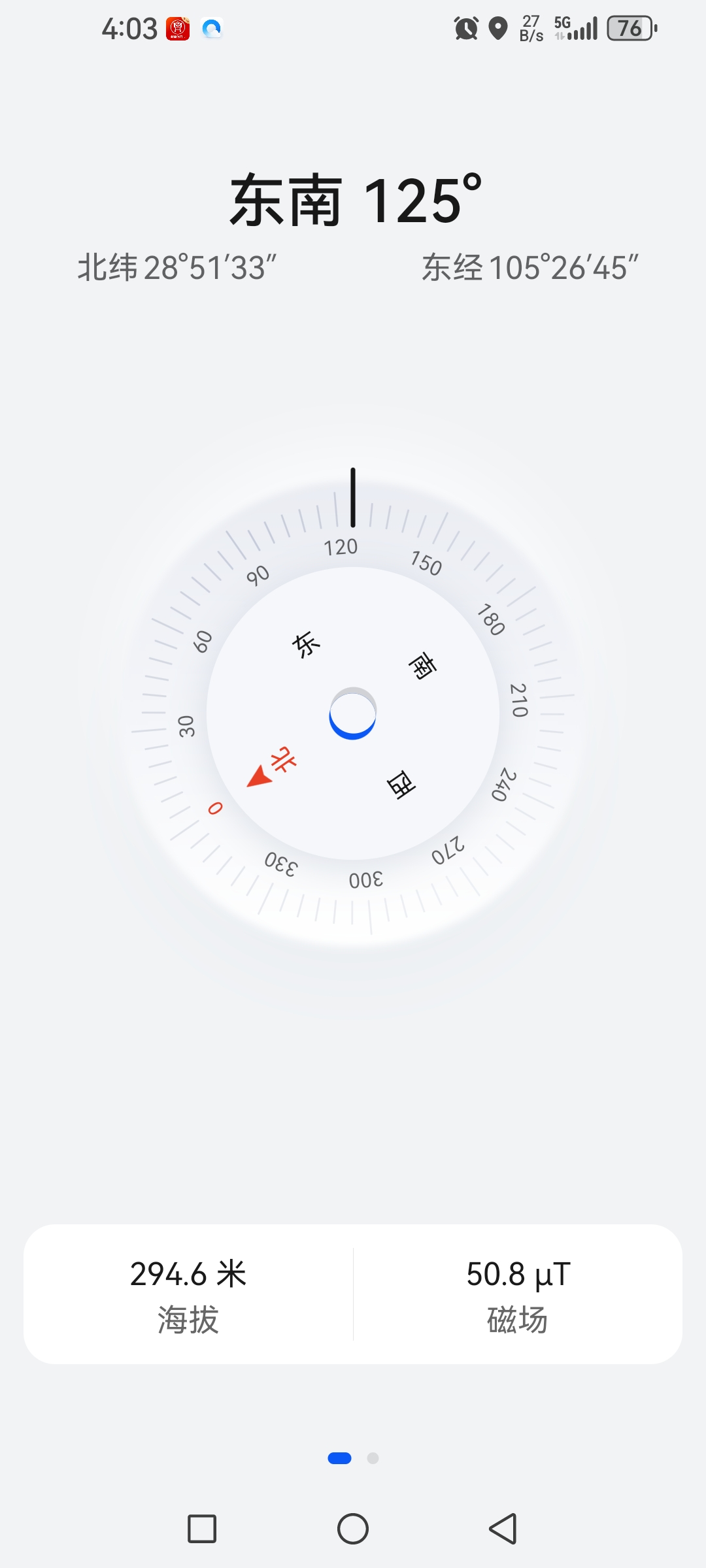Return to the home screen
The height and width of the screenshot is (1568, 706).
tap(353, 1529)
